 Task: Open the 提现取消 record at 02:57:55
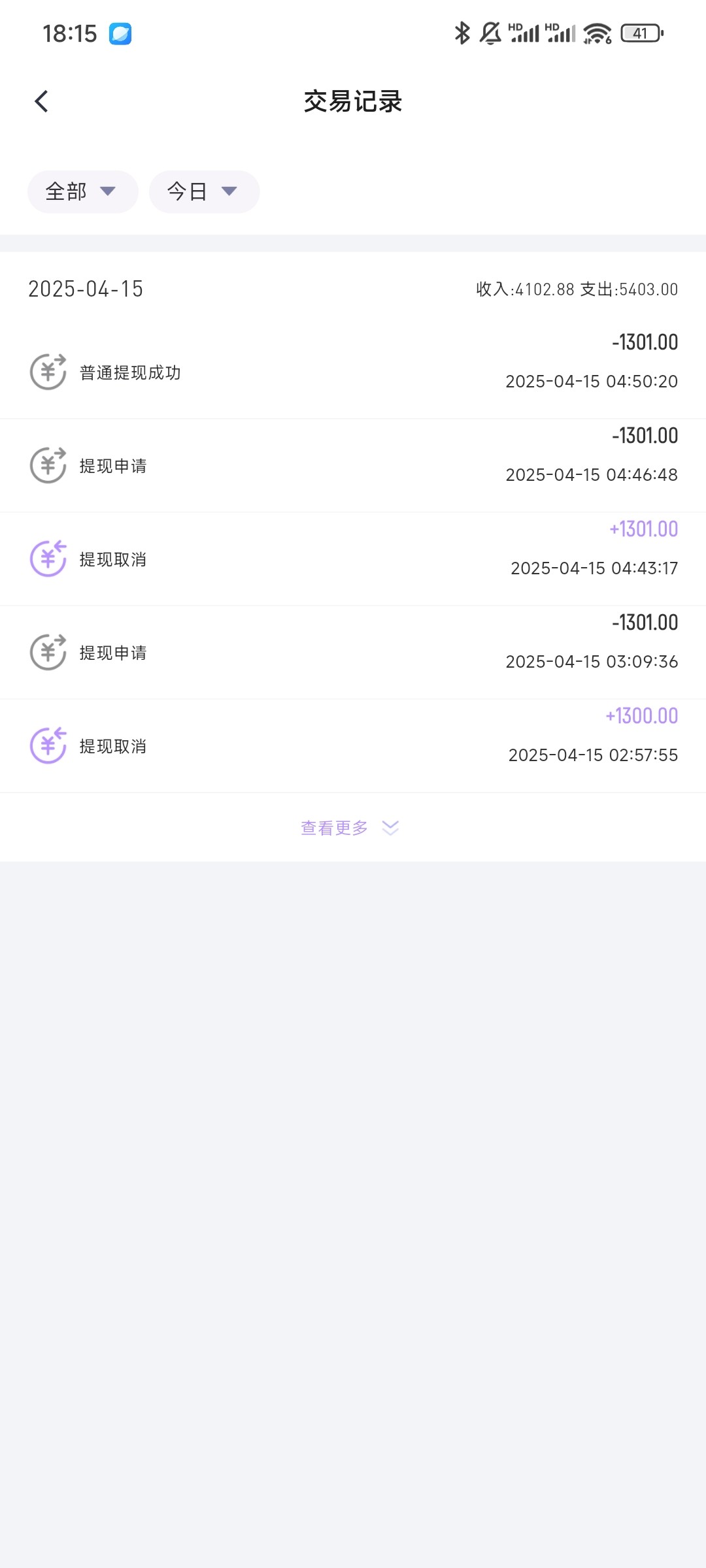pos(353,745)
